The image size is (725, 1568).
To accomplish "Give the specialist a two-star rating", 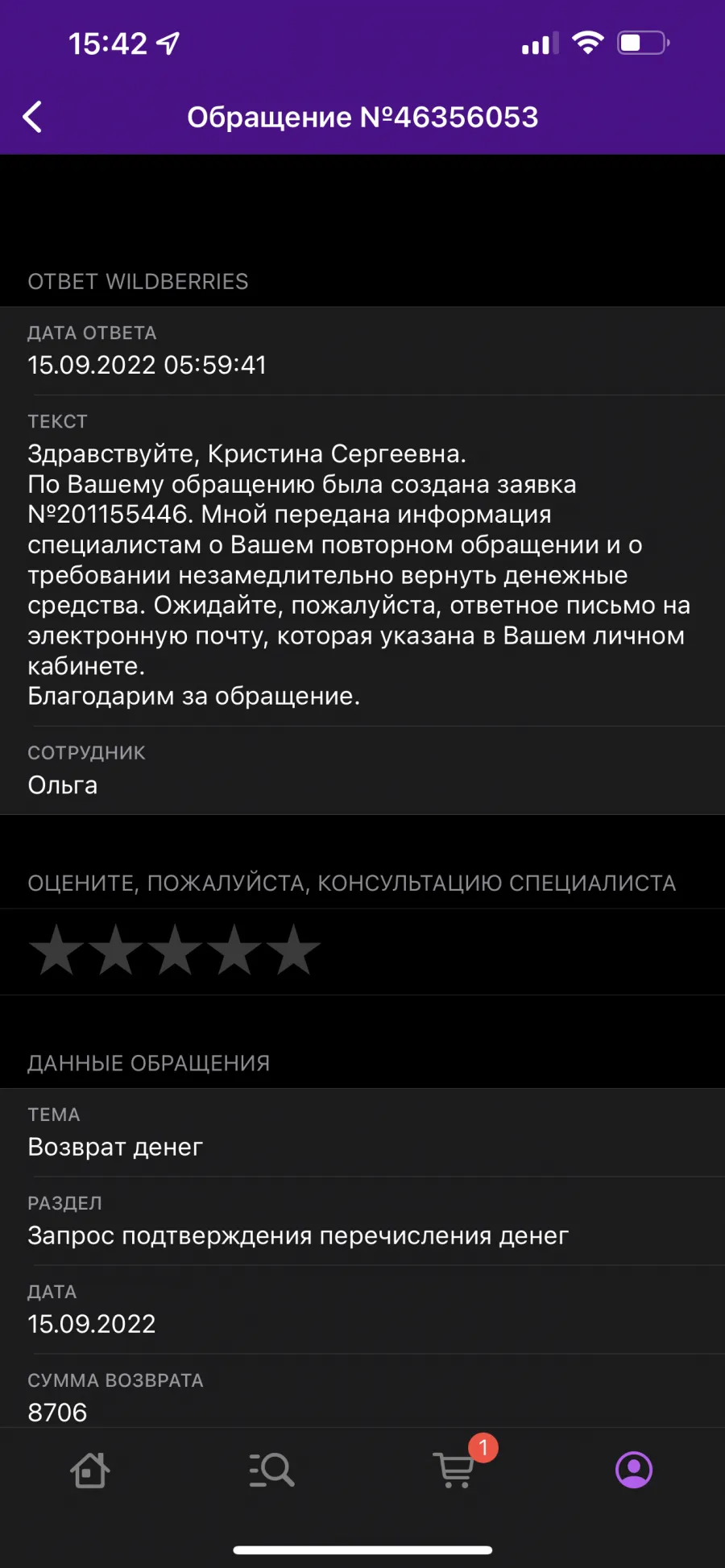I will click(x=116, y=949).
